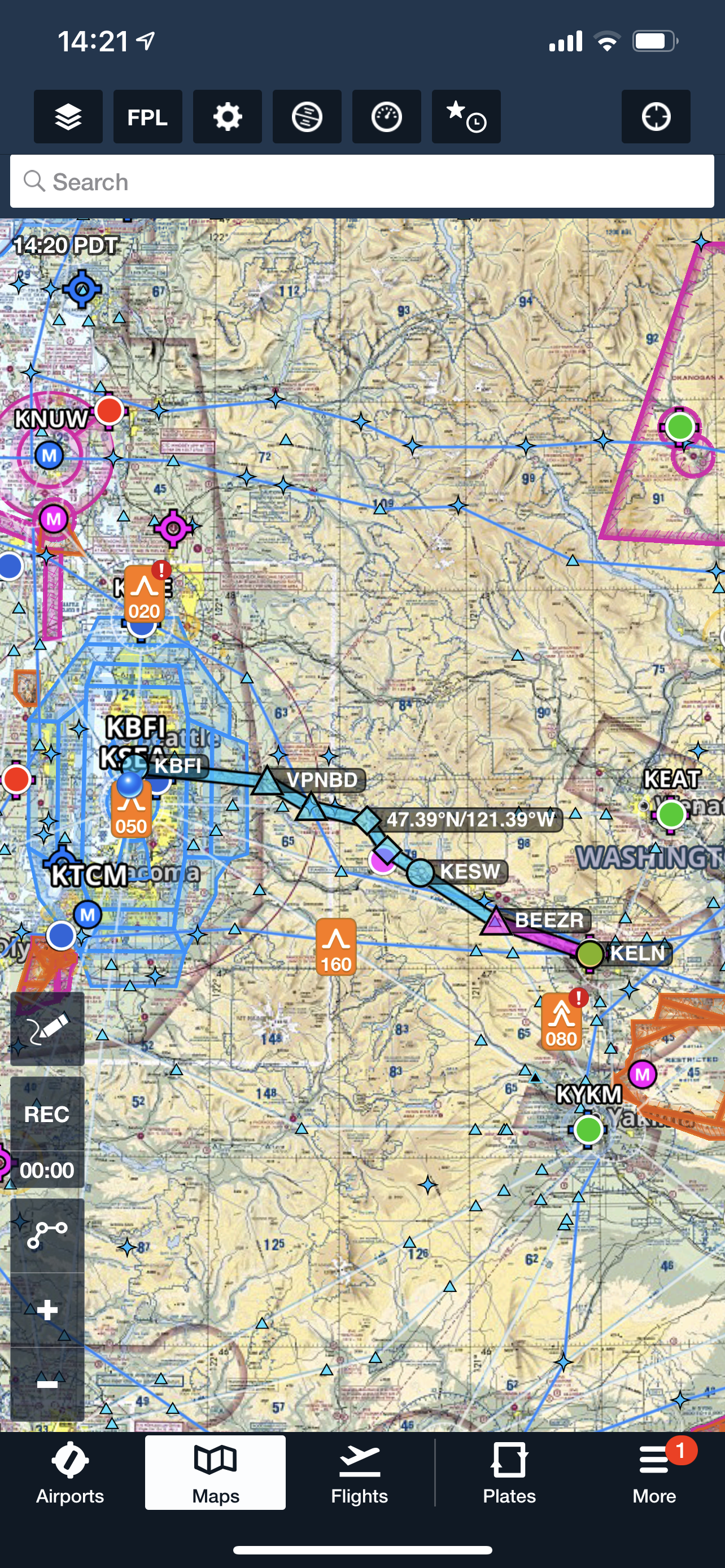This screenshot has width=725, height=1568.
Task: Show the instrument gauge panel
Action: (387, 116)
